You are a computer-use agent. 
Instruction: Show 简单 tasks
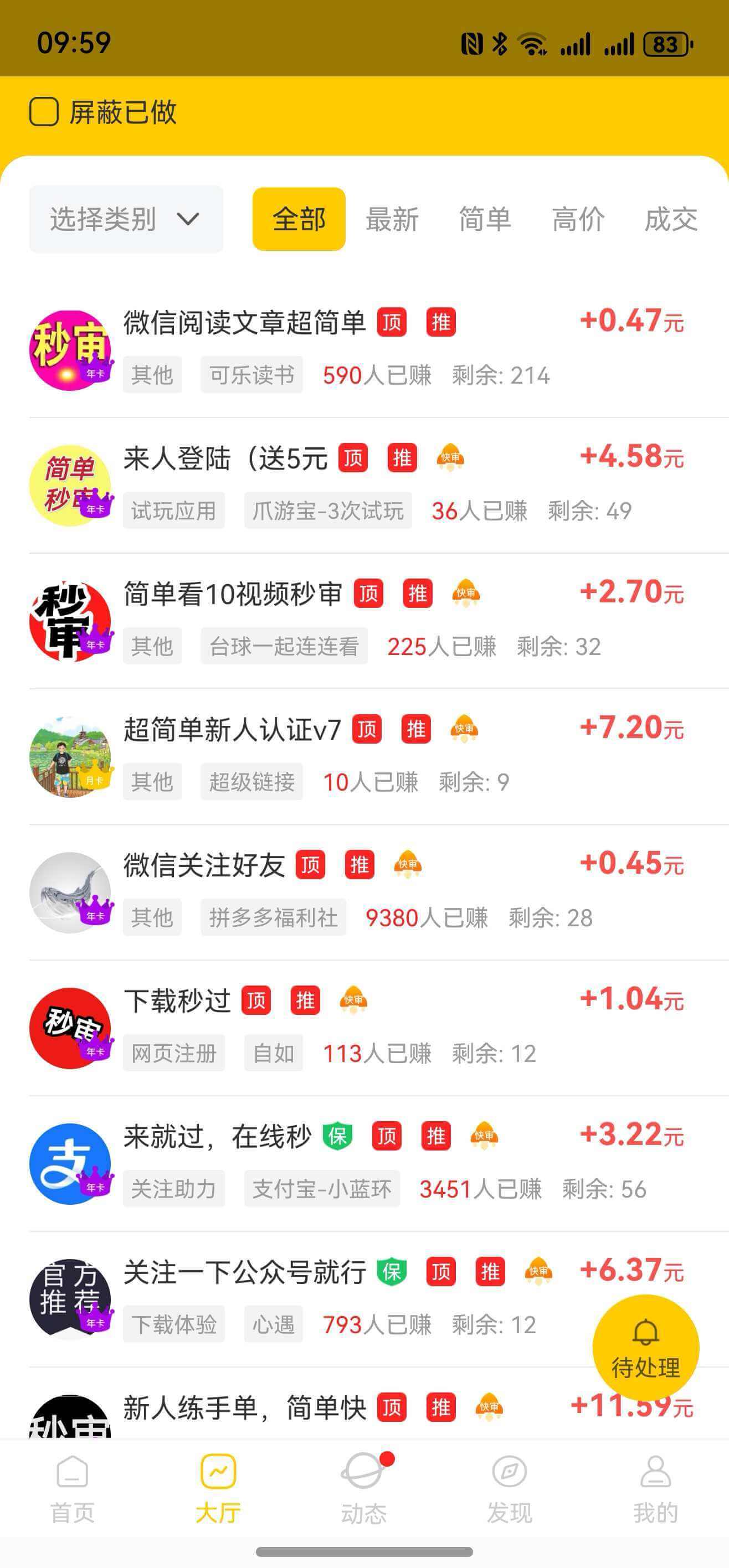(485, 219)
